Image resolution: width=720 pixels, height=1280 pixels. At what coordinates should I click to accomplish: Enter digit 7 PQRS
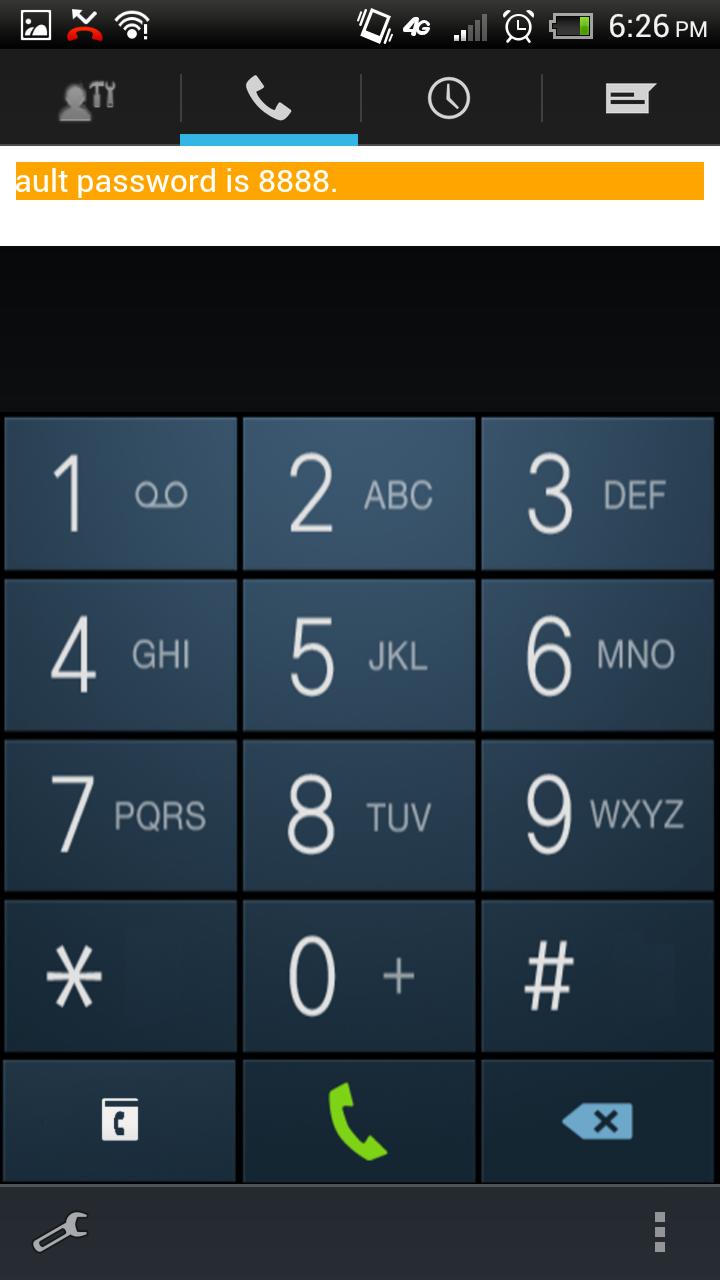(120, 815)
